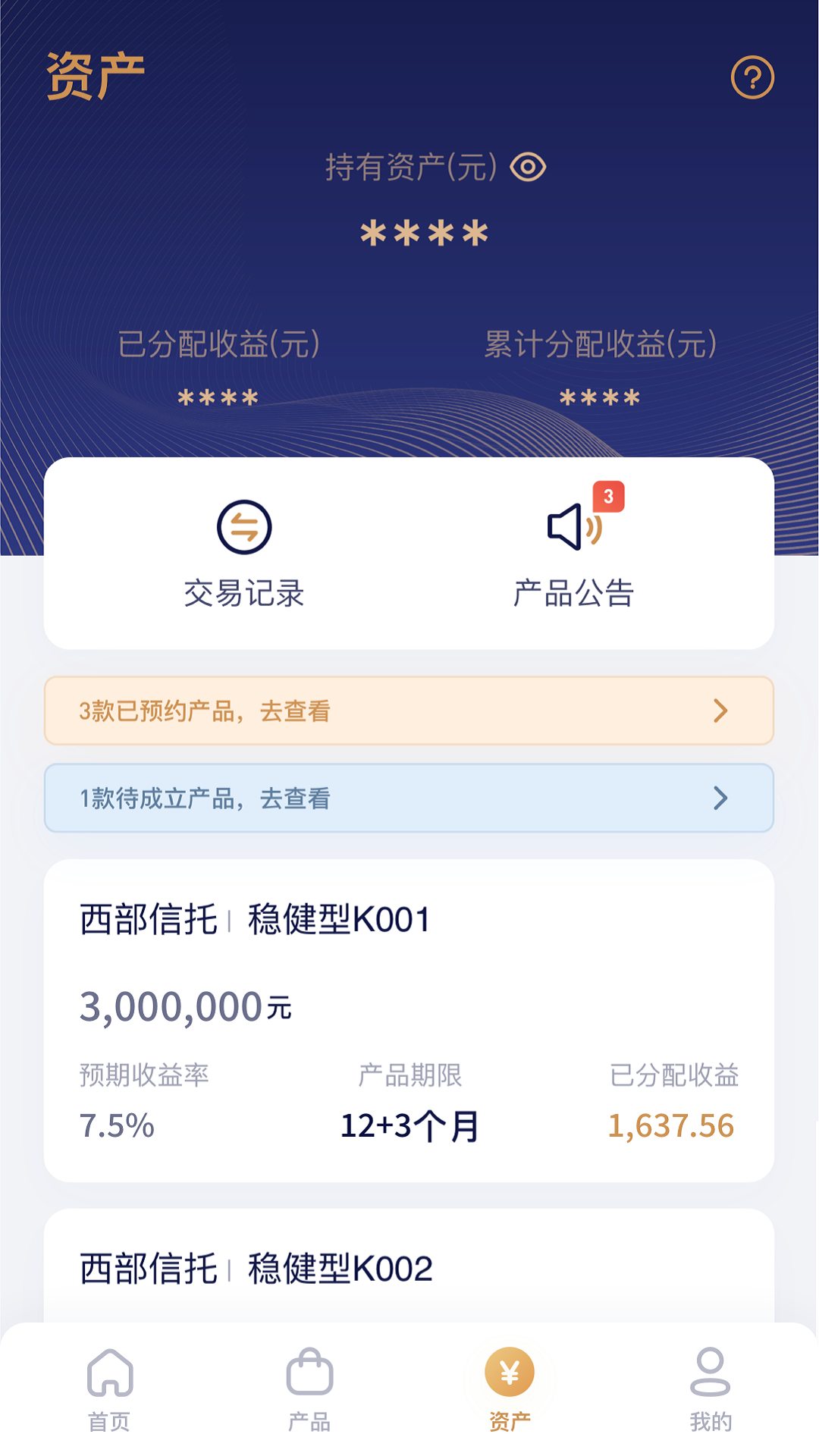Open the 稳健型K002 product card
This screenshot has height=1456, width=819.
click(409, 1268)
